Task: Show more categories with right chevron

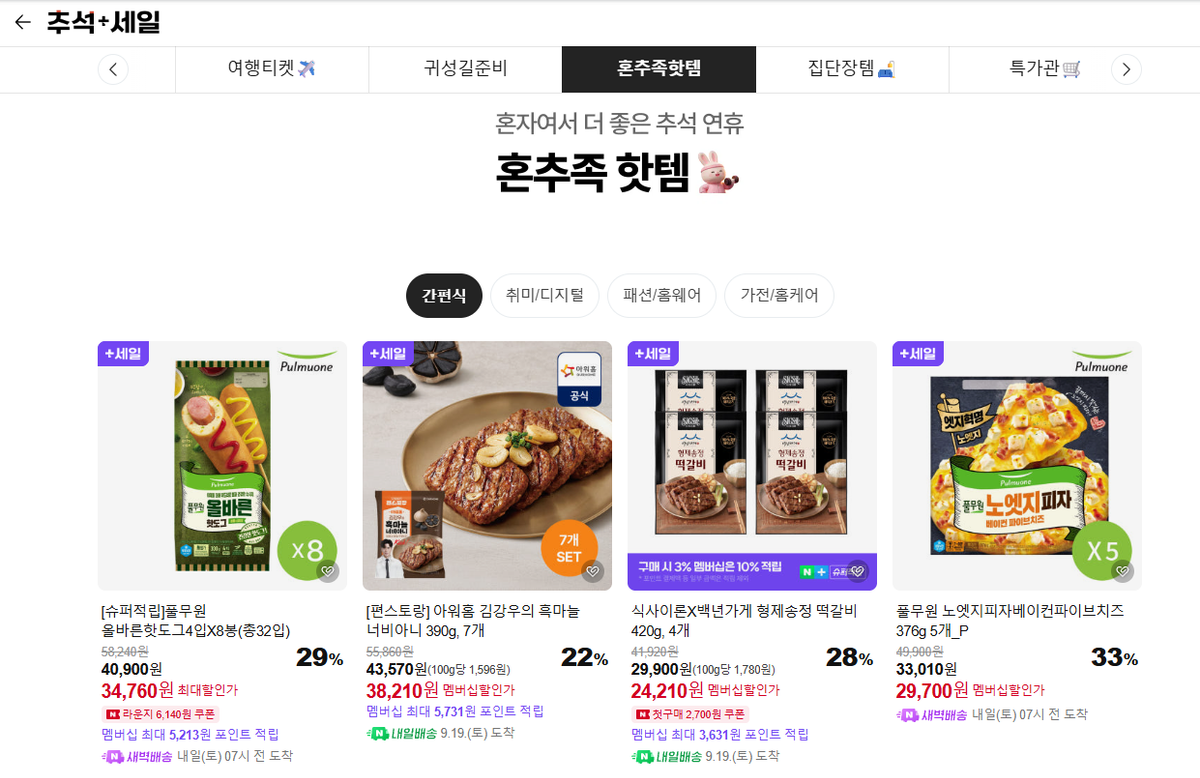Action: (1126, 69)
